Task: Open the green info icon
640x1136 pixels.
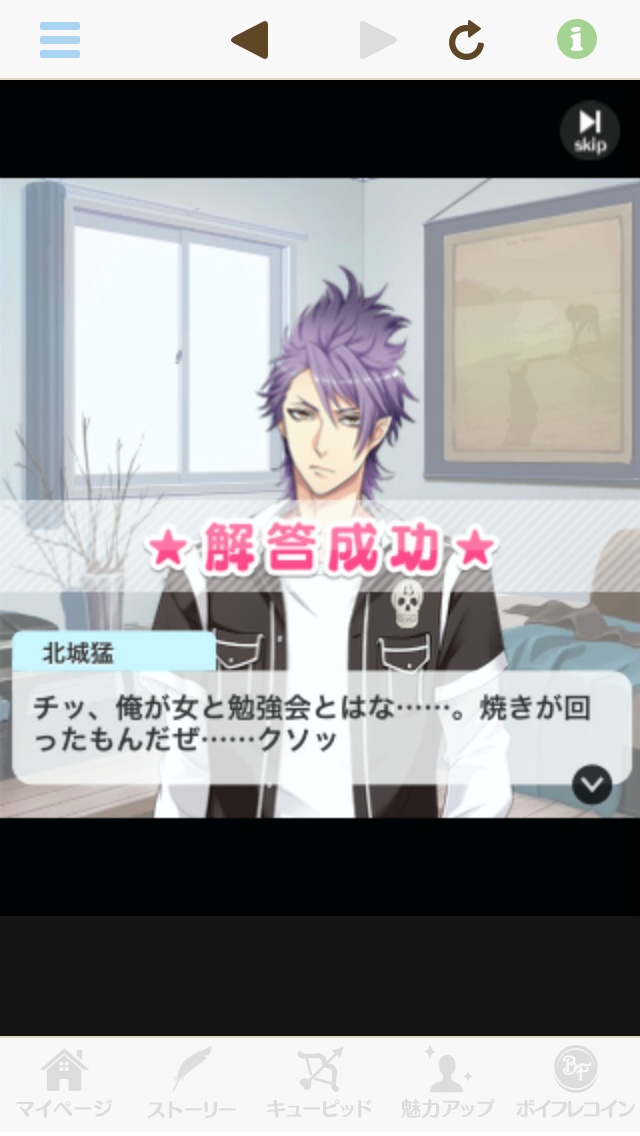Action: coord(576,40)
